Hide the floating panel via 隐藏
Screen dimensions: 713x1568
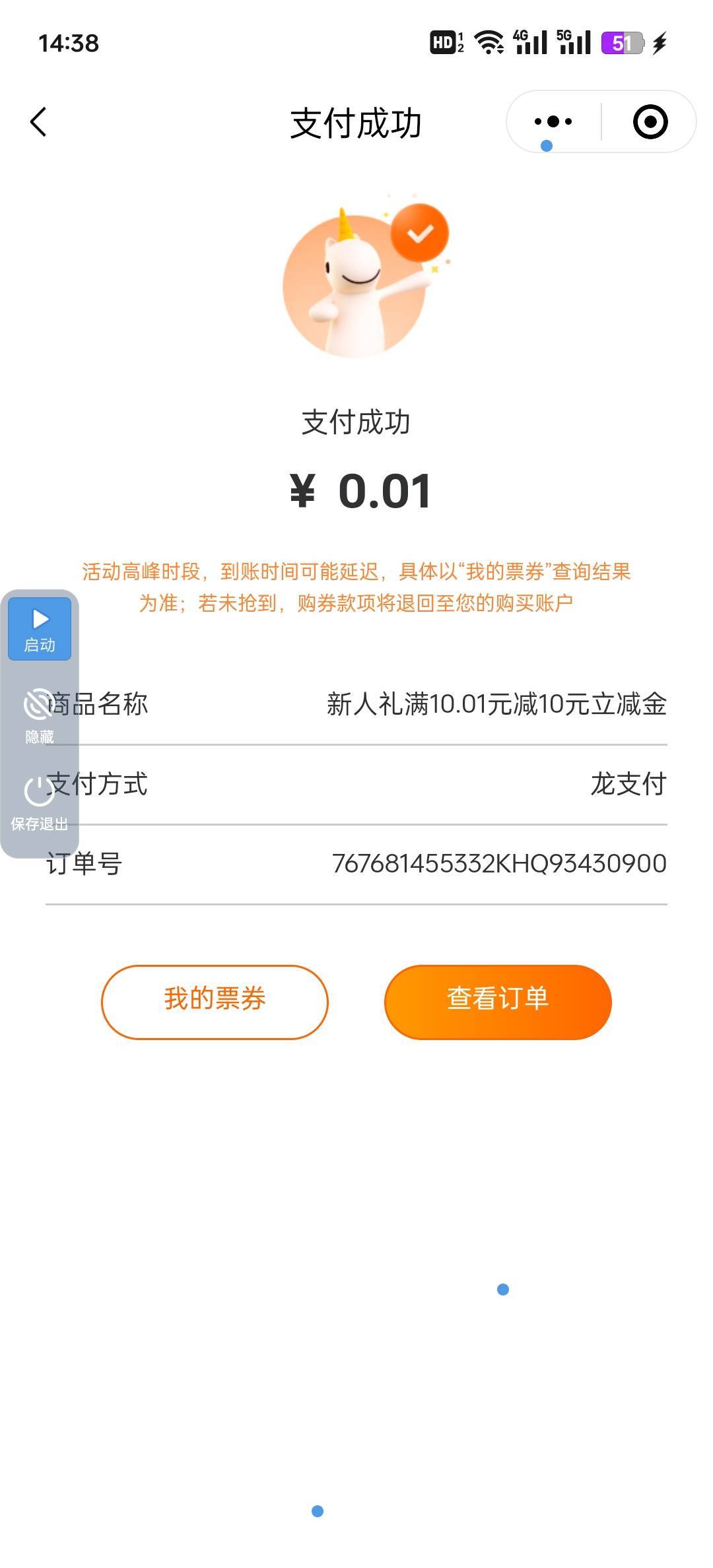39,715
